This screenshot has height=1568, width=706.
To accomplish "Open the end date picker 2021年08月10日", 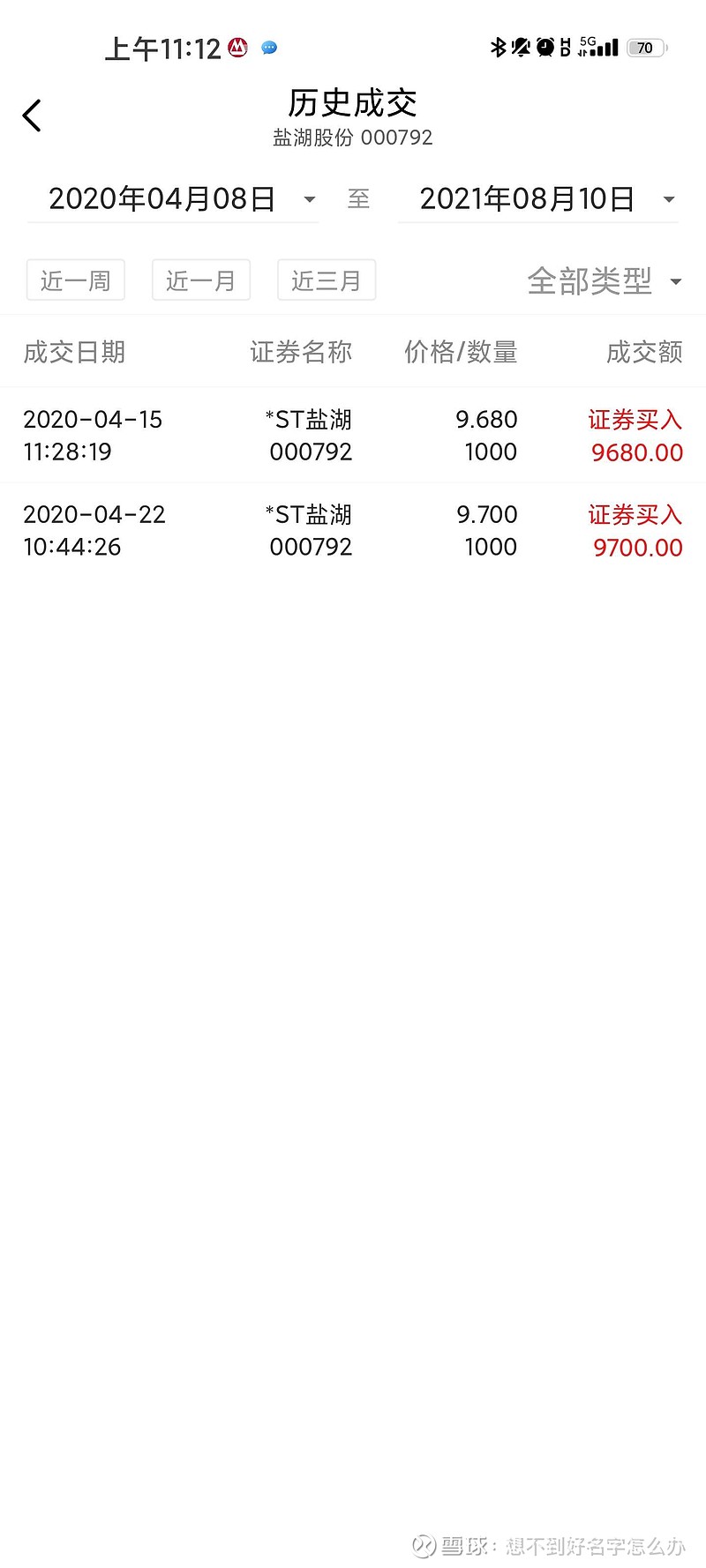I will pyautogui.click(x=538, y=199).
